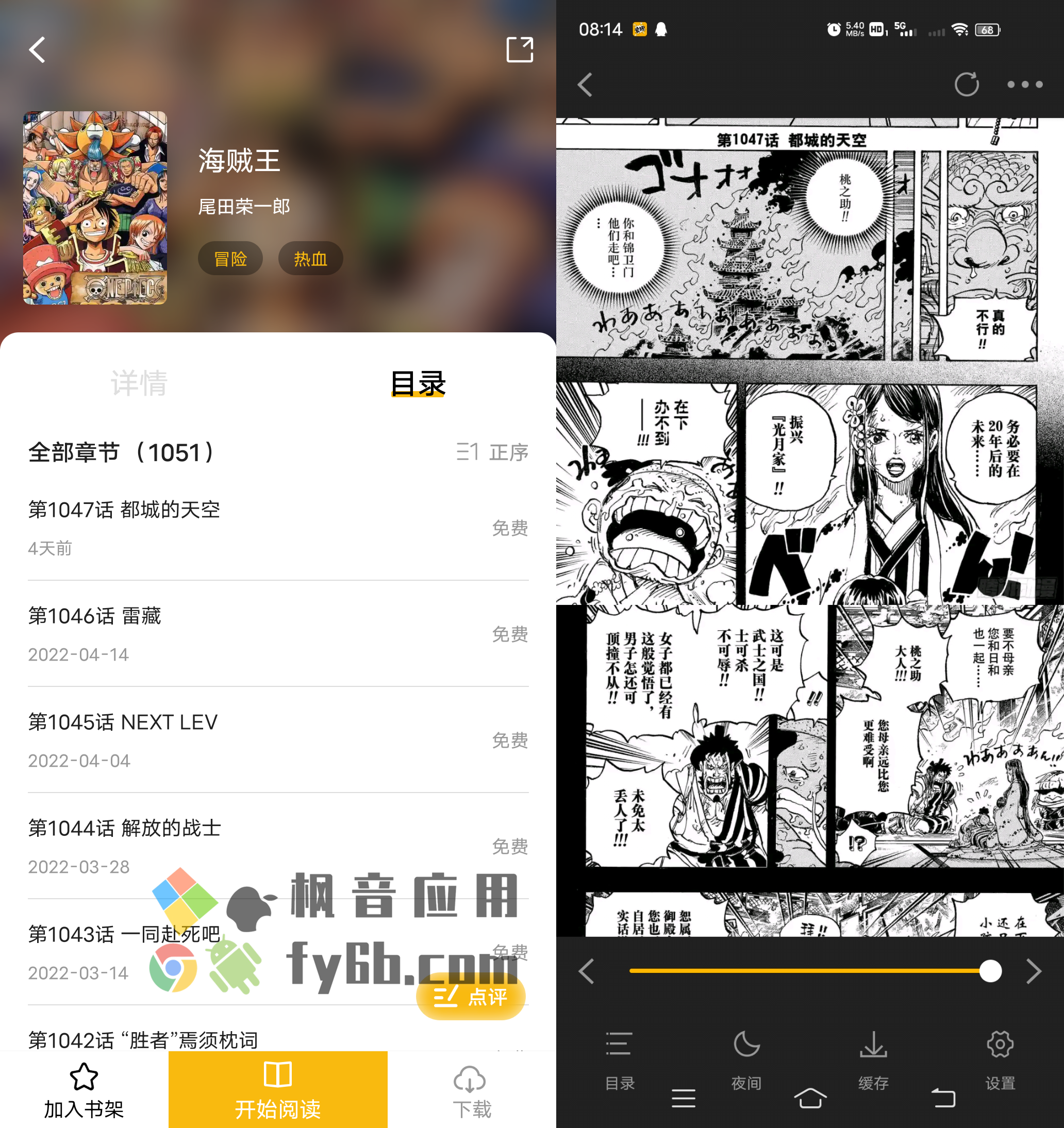
Task: Open the 热血 genre tag
Action: point(310,259)
